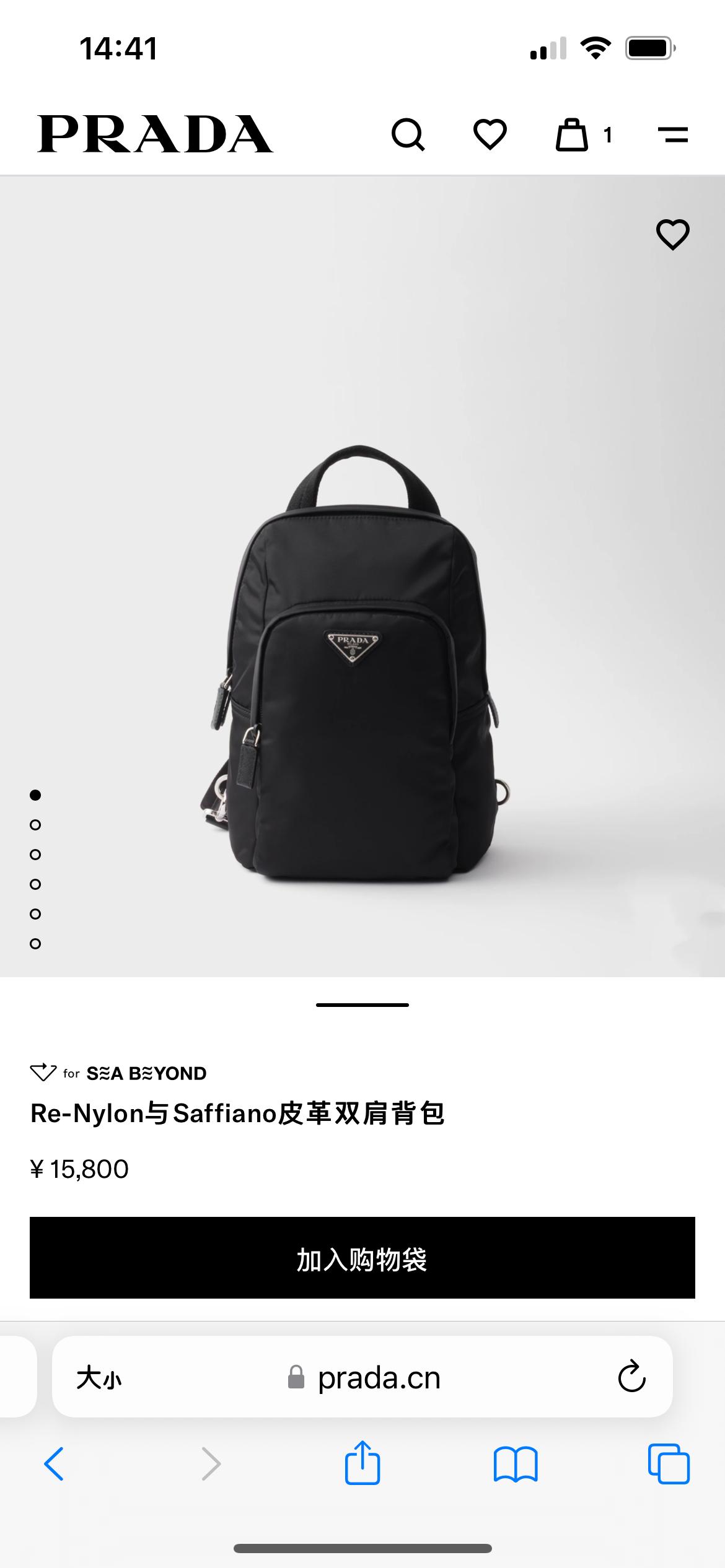Tap the prada.cn address bar

point(378,1379)
